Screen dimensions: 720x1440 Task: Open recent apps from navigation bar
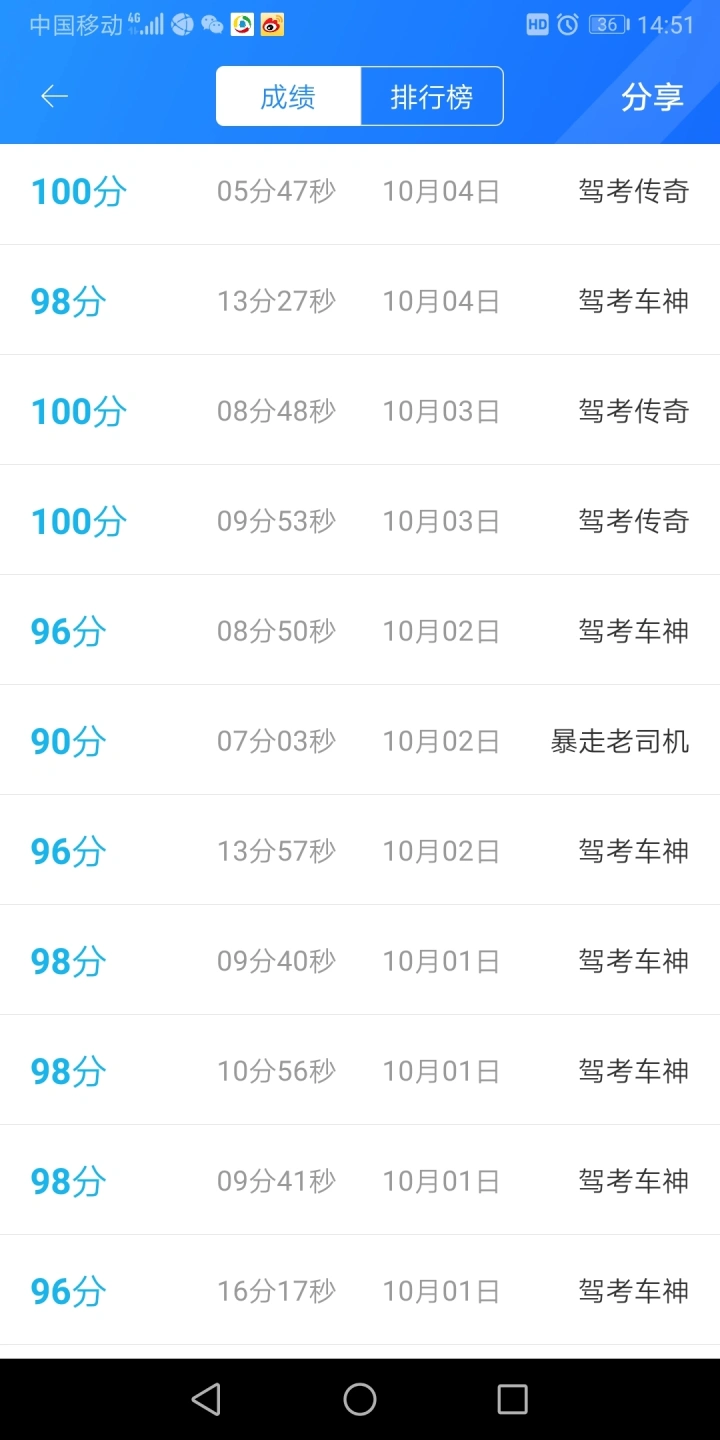[x=512, y=1399]
